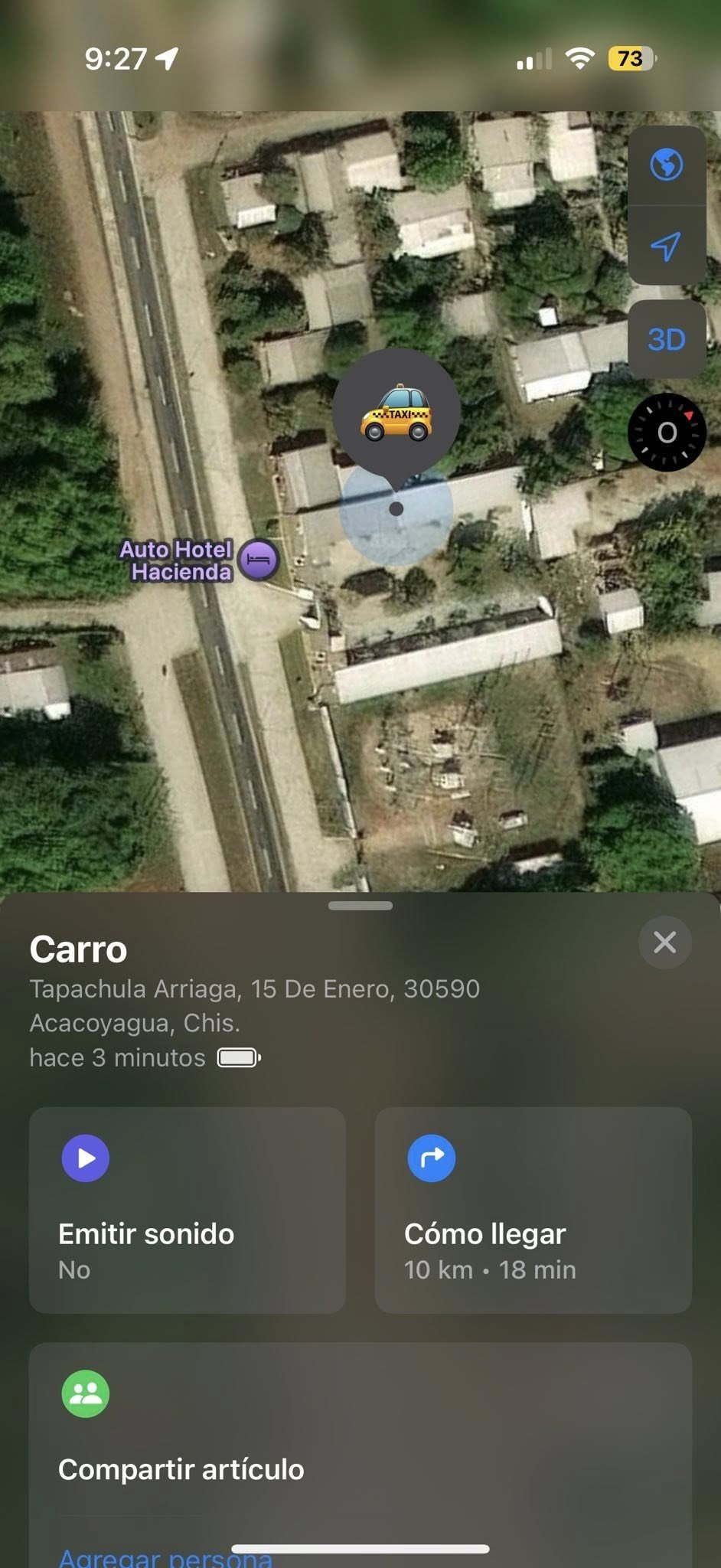The height and width of the screenshot is (1568, 721).
Task: Tap the compass to reorient map
Action: 667,433
